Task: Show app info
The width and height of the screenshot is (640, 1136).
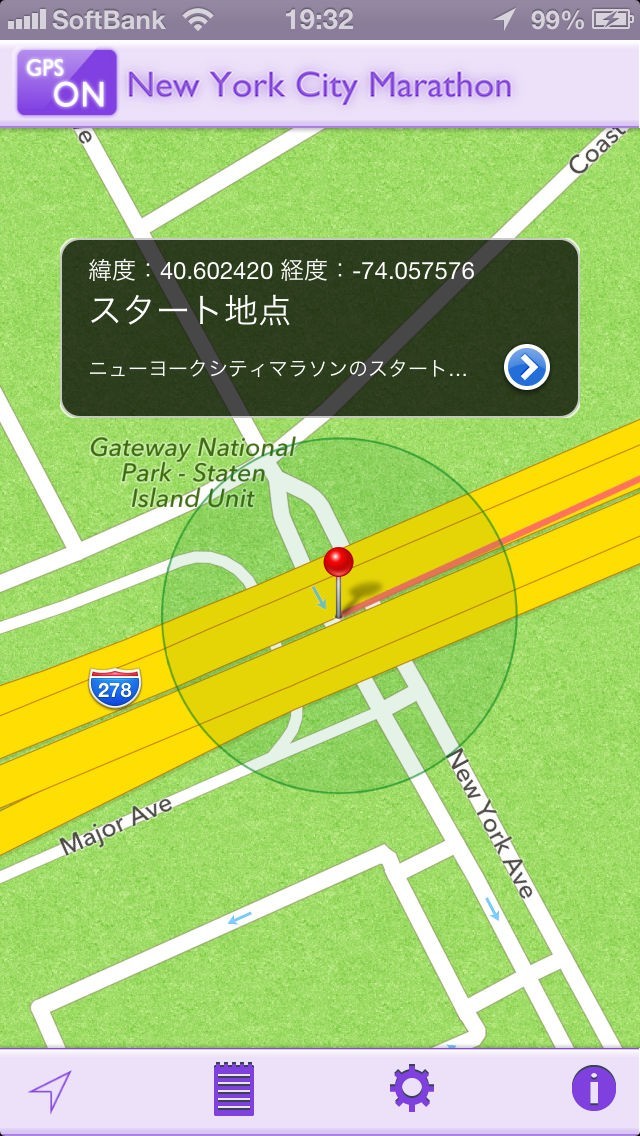Action: [x=593, y=1090]
